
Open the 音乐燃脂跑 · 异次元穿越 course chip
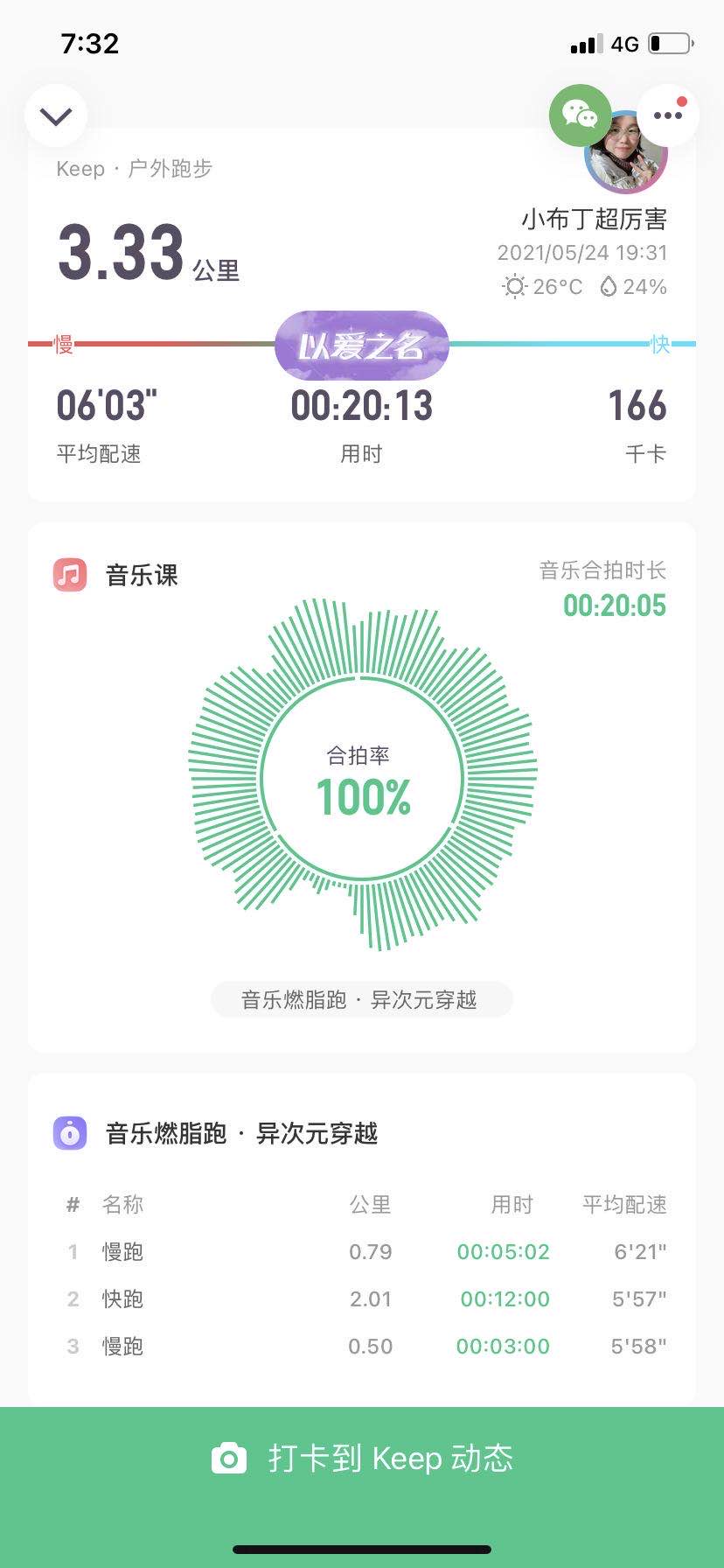coord(361,999)
